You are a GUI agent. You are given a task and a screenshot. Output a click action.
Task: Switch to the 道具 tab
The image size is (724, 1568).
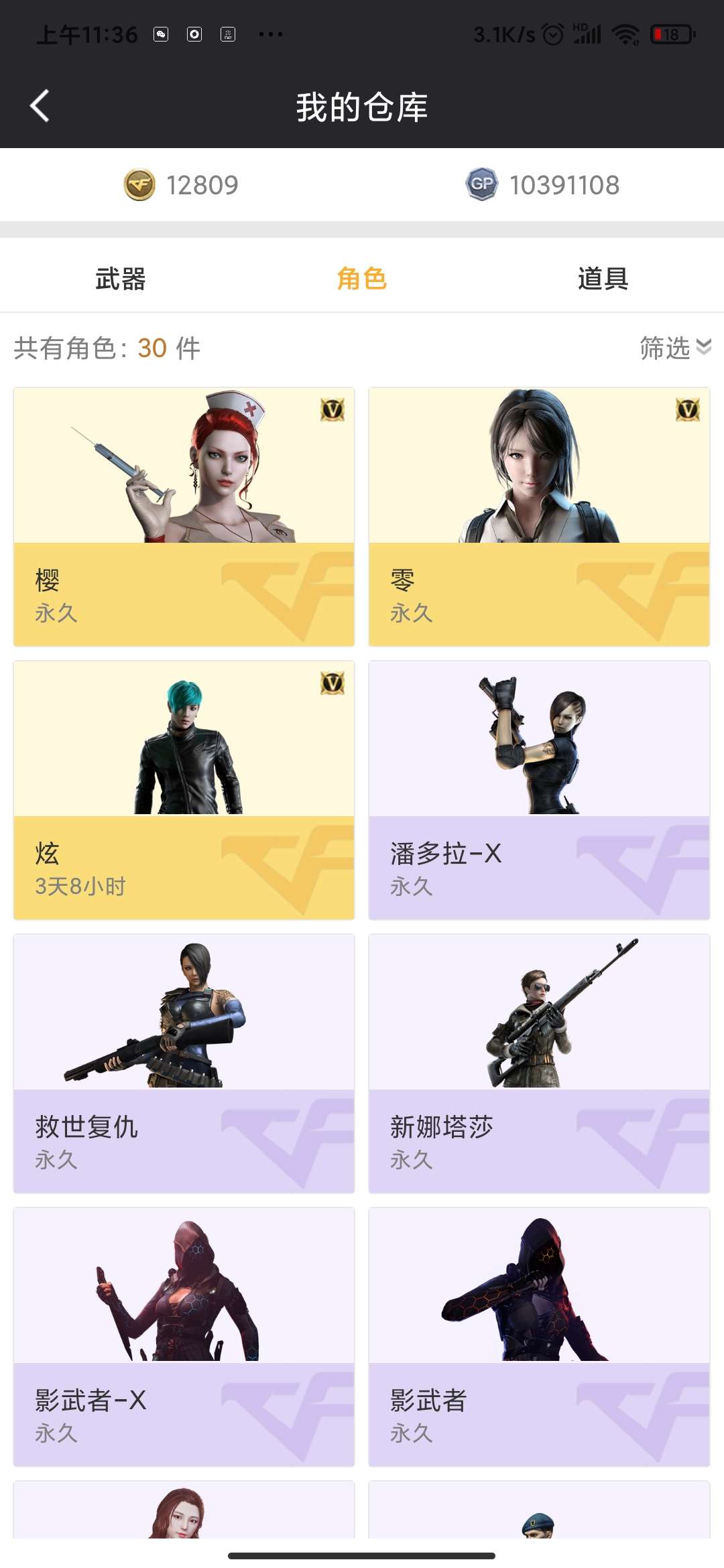603,279
